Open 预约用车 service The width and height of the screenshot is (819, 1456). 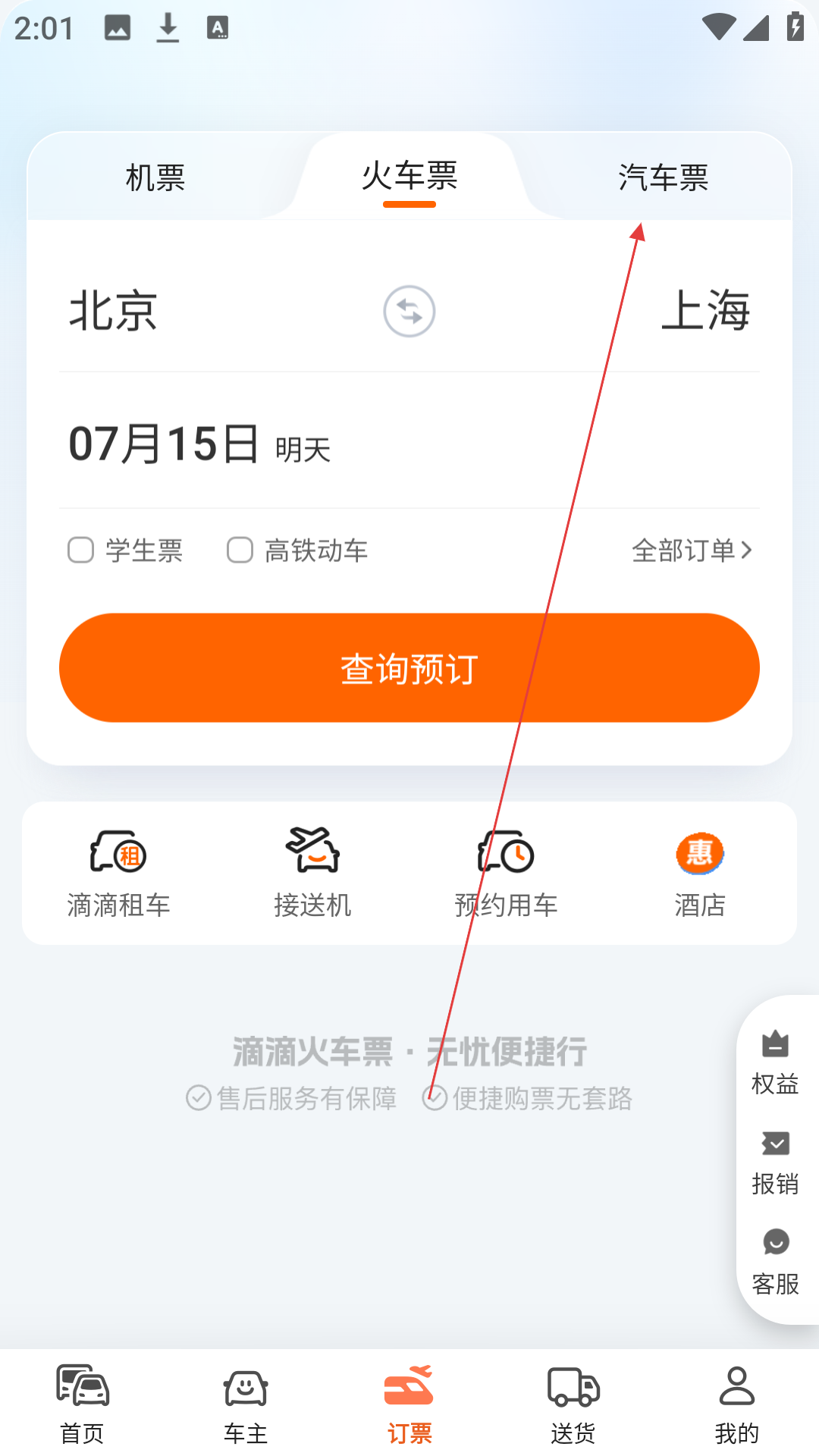click(506, 874)
